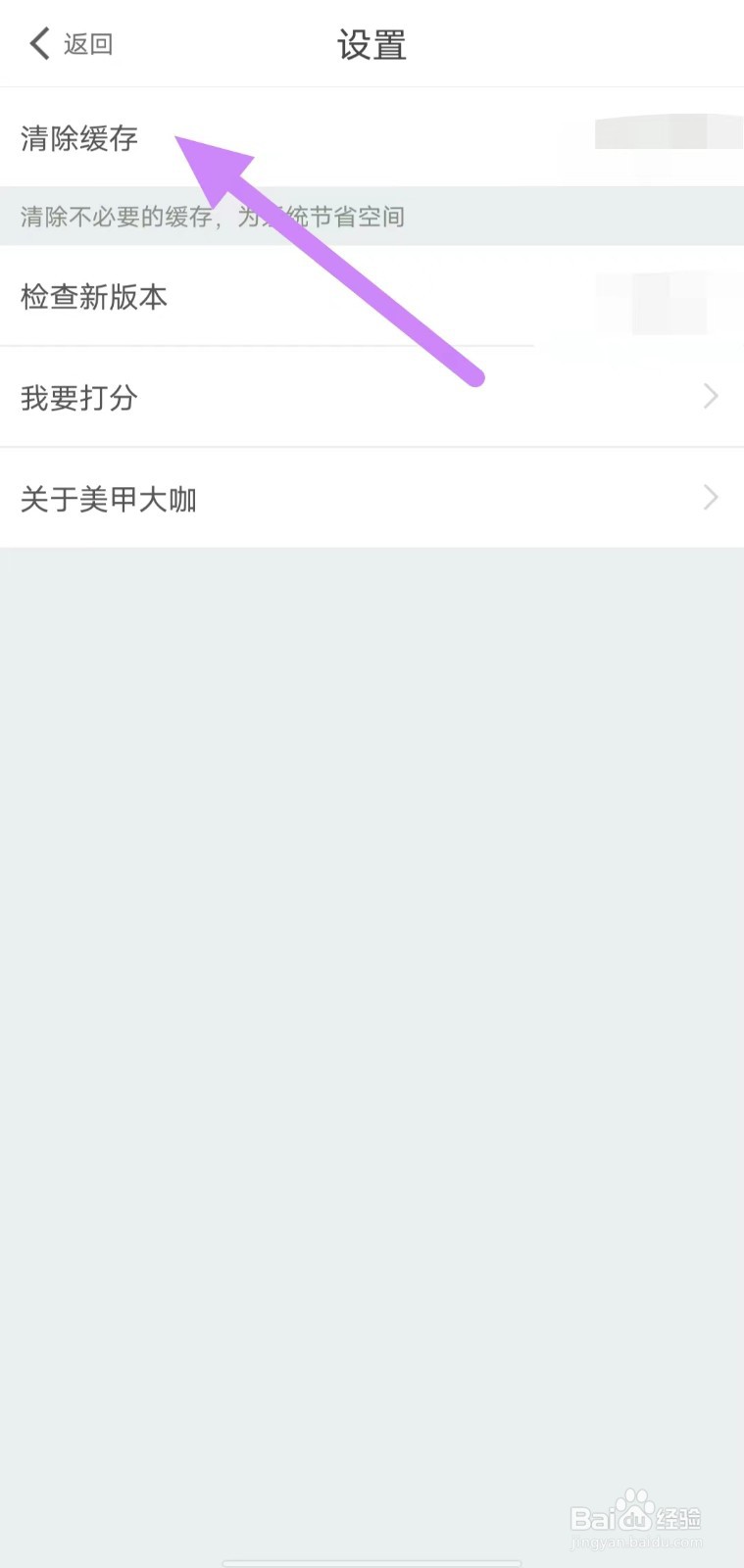Select the 设置 title text
Image resolution: width=744 pixels, height=1568 pixels.
(372, 45)
